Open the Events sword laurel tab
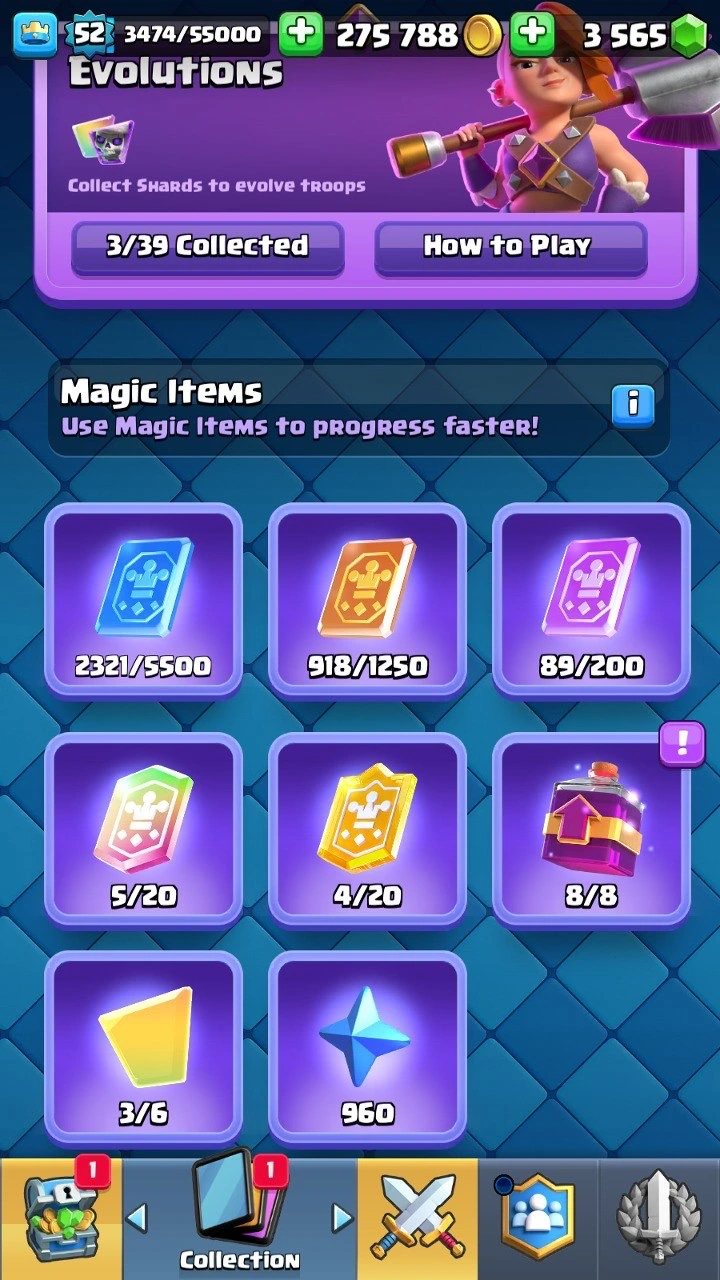This screenshot has height=1280, width=720. pyautogui.click(x=659, y=1220)
